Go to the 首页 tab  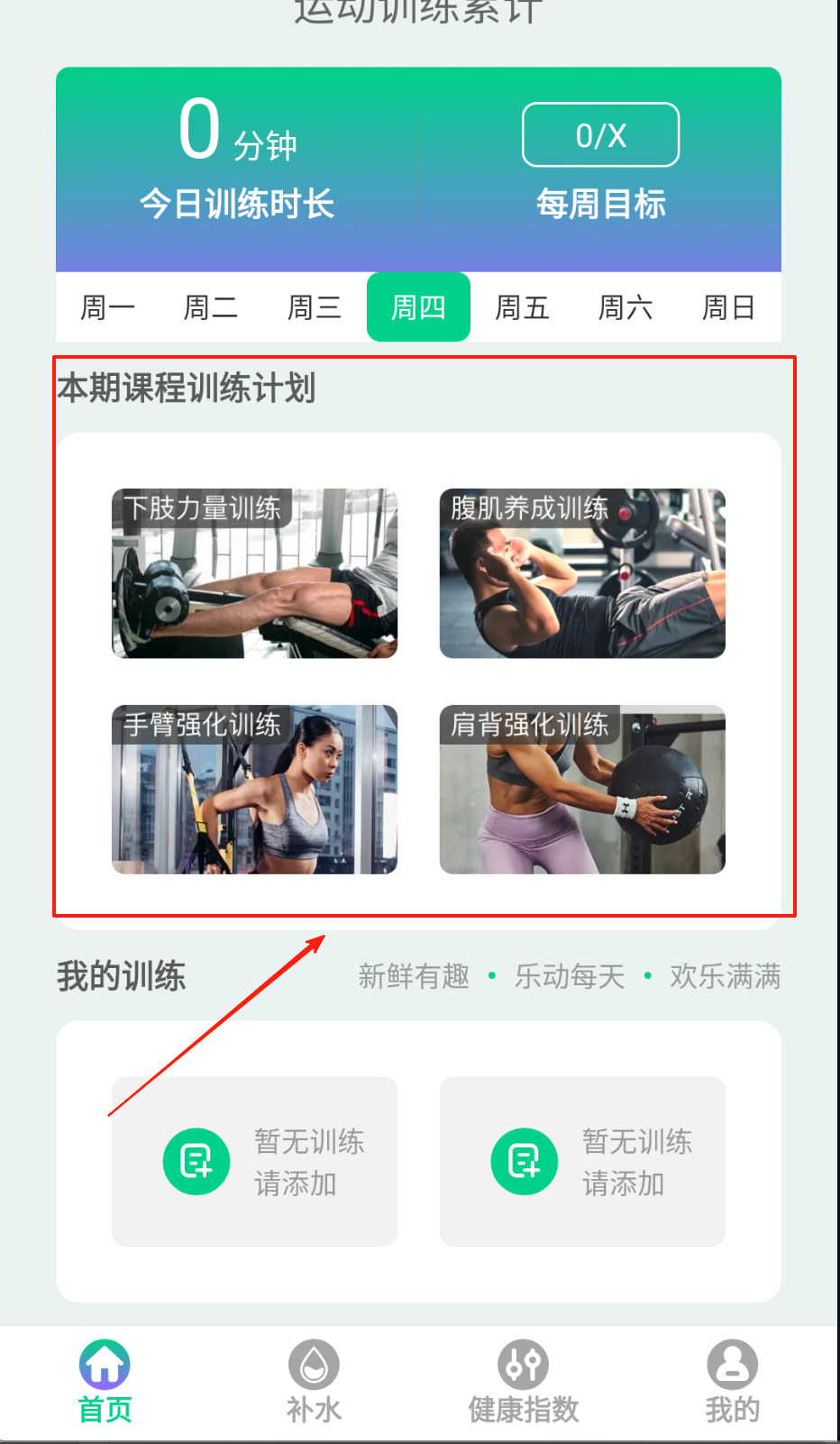click(105, 1383)
